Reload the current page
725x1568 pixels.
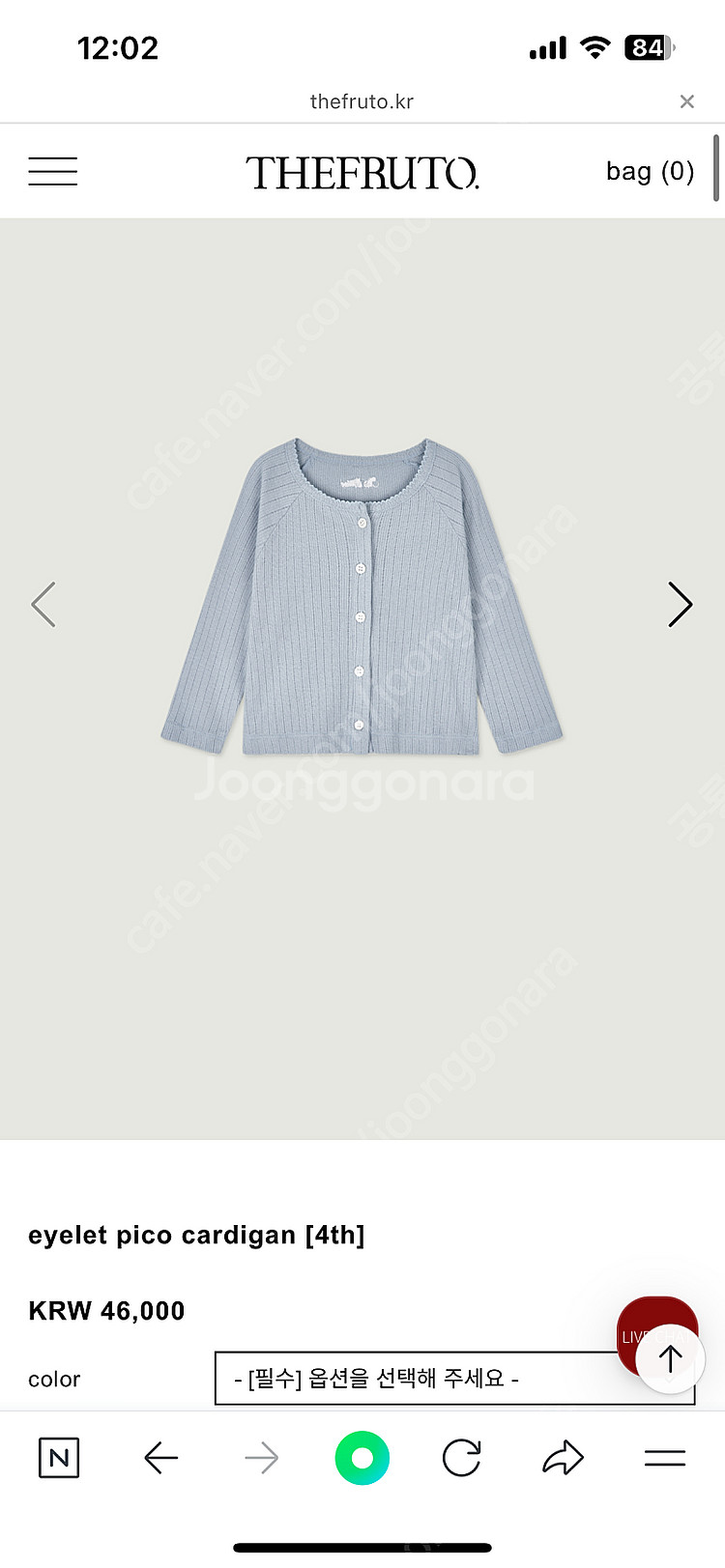point(462,1458)
